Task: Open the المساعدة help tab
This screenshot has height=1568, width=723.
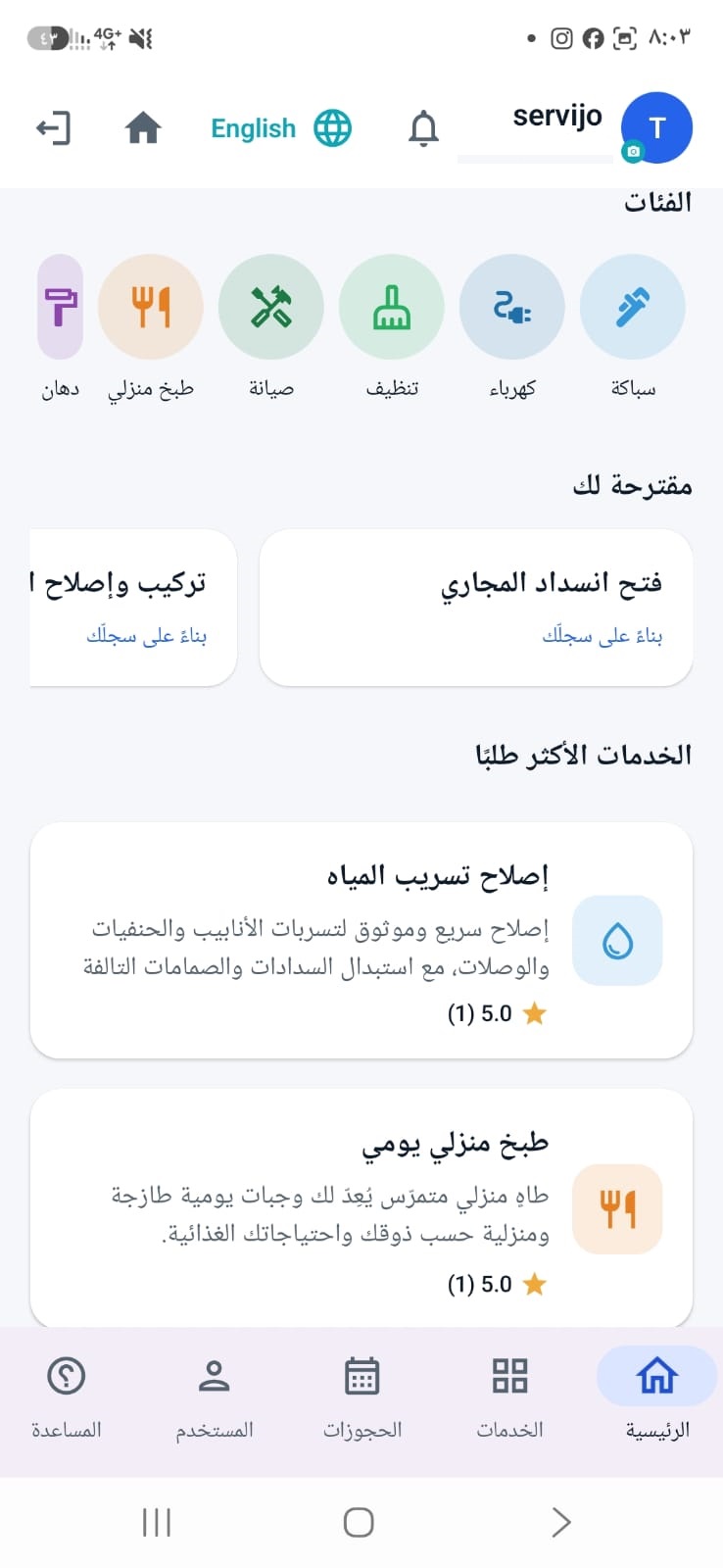Action: (x=67, y=1397)
